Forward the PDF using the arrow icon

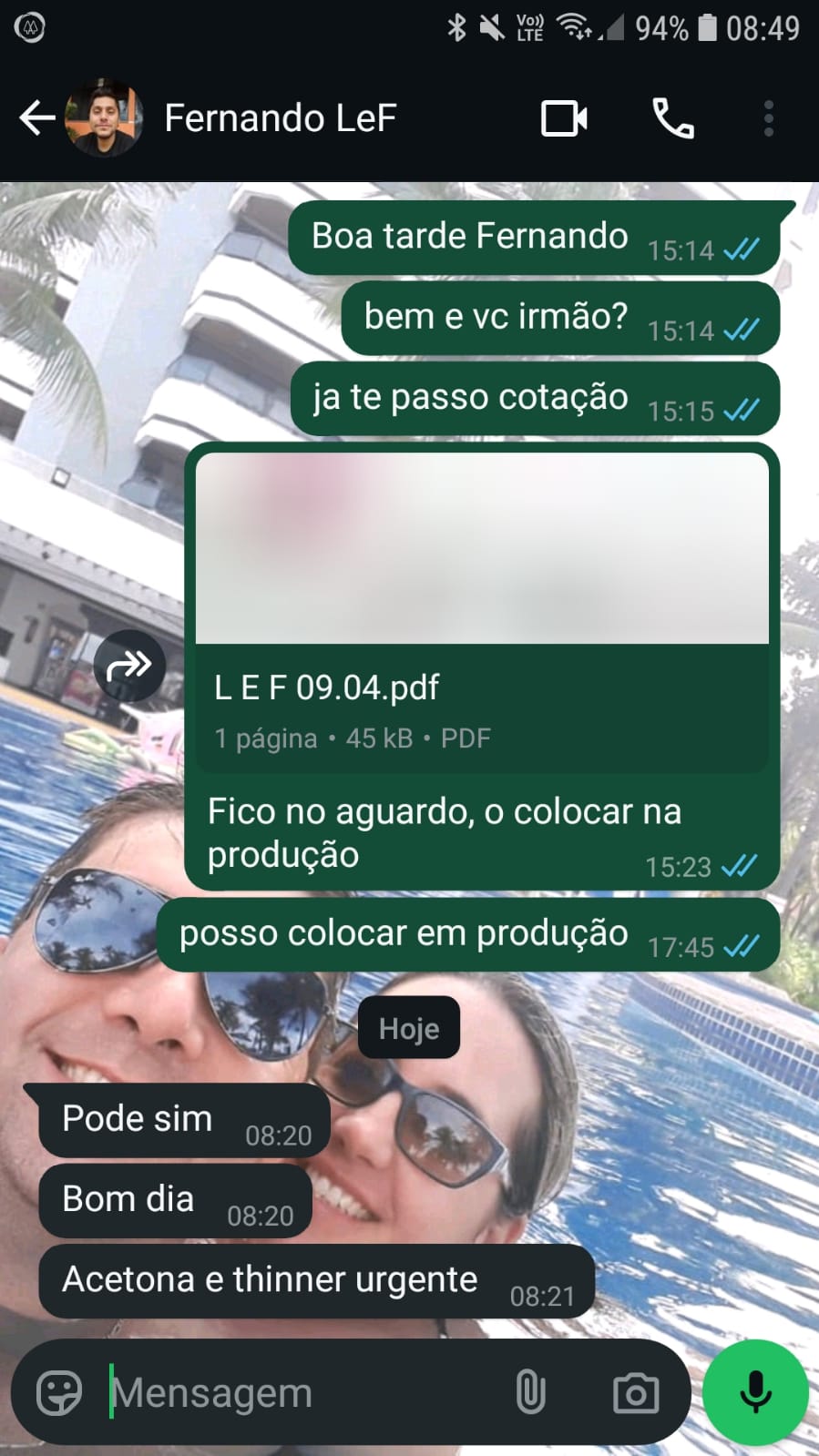(129, 666)
